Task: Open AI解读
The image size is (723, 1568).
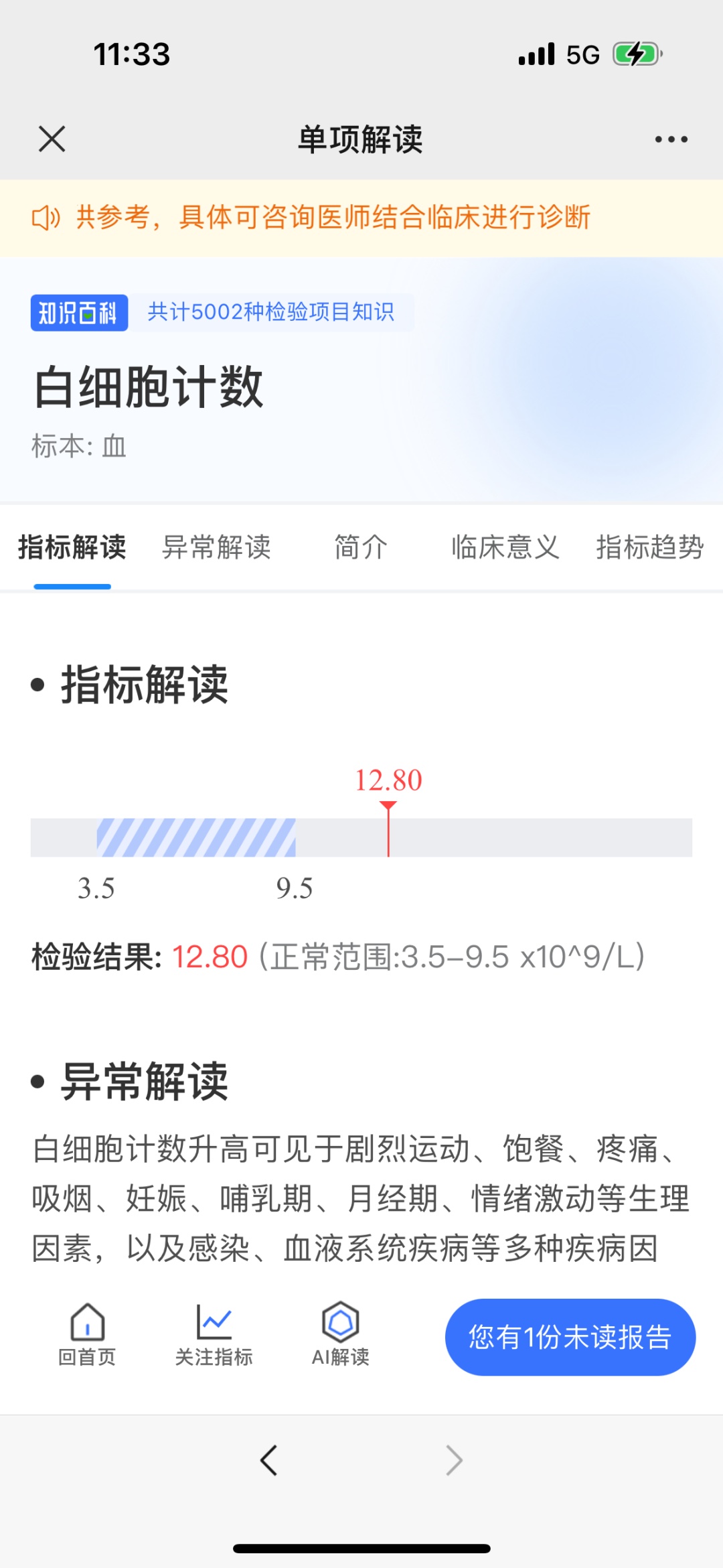Action: point(341,1335)
